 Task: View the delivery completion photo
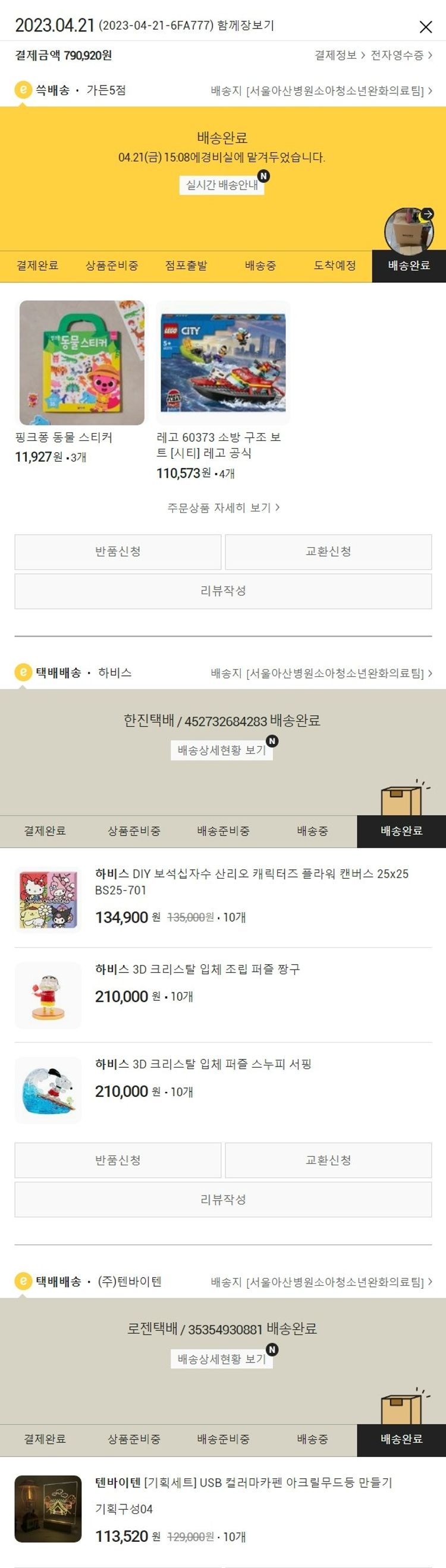[409, 230]
